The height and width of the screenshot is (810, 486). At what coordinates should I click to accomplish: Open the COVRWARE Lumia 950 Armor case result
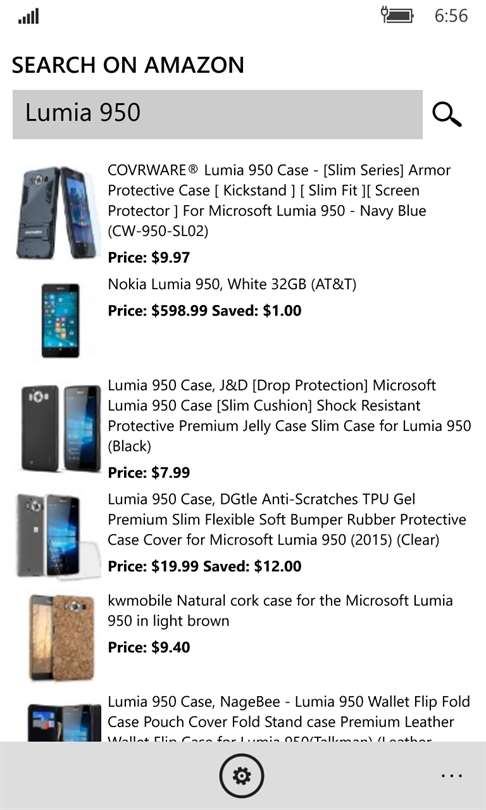pyautogui.click(x=243, y=213)
